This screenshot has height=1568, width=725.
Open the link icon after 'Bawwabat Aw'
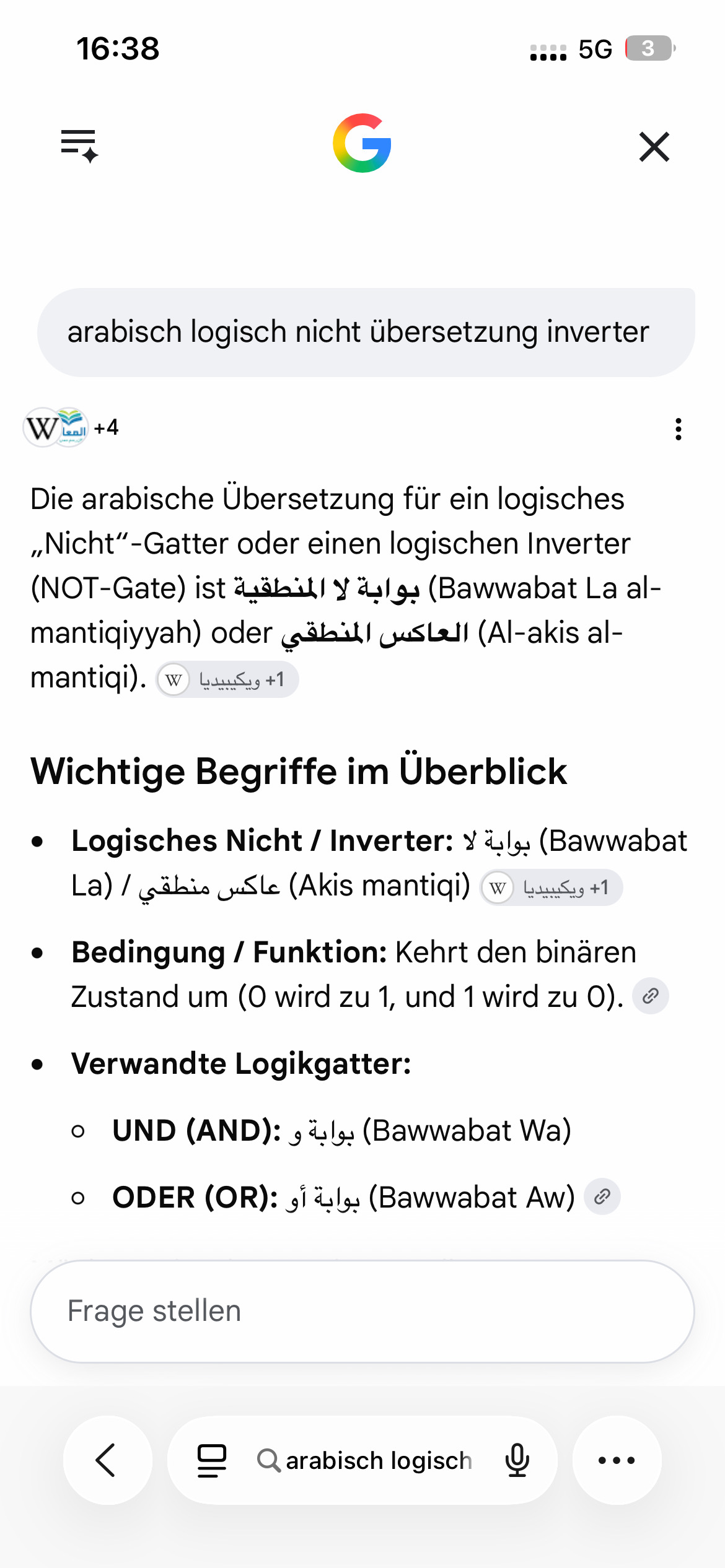(x=602, y=1196)
